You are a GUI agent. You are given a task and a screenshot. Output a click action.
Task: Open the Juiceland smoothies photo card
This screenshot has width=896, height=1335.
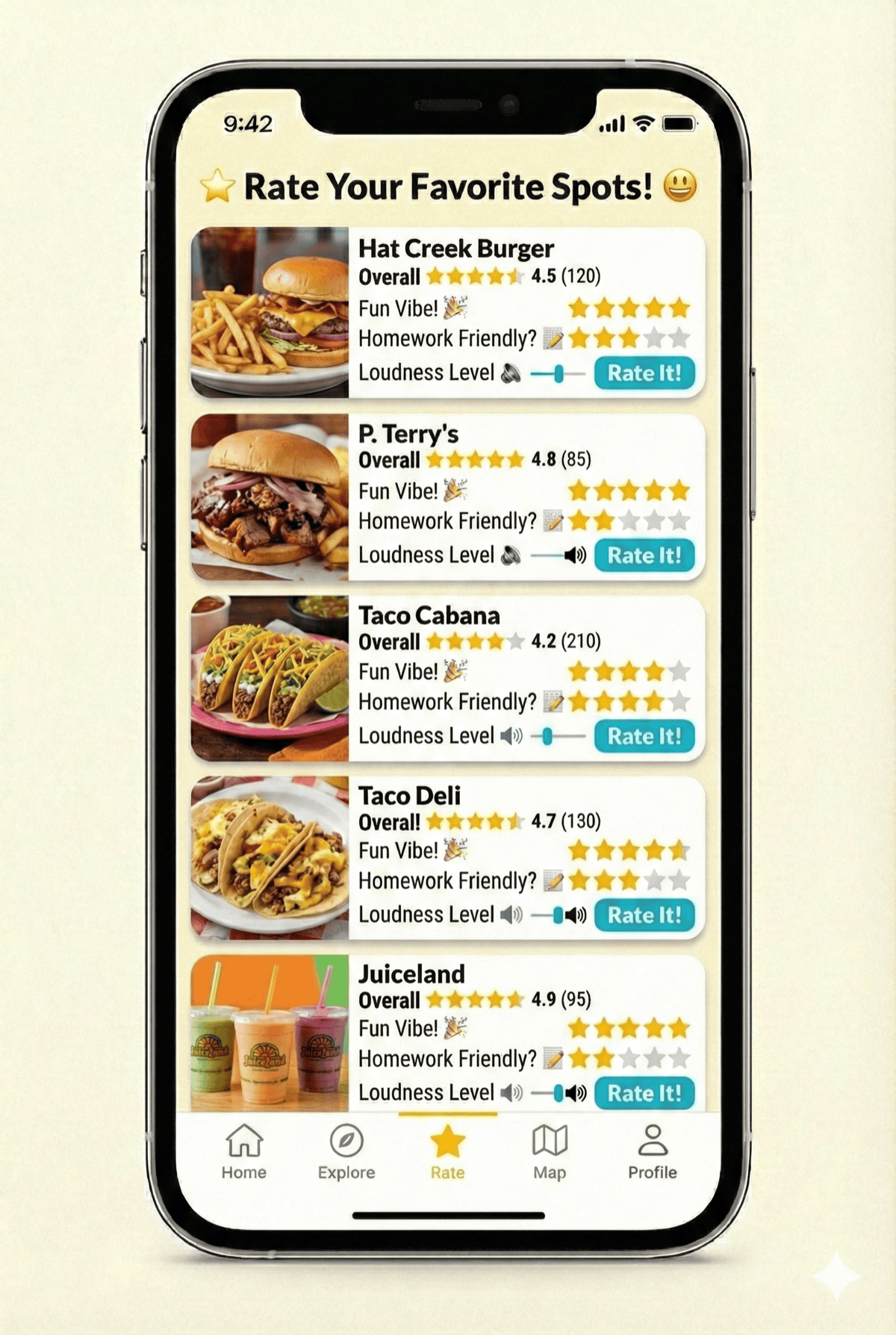[270, 1033]
